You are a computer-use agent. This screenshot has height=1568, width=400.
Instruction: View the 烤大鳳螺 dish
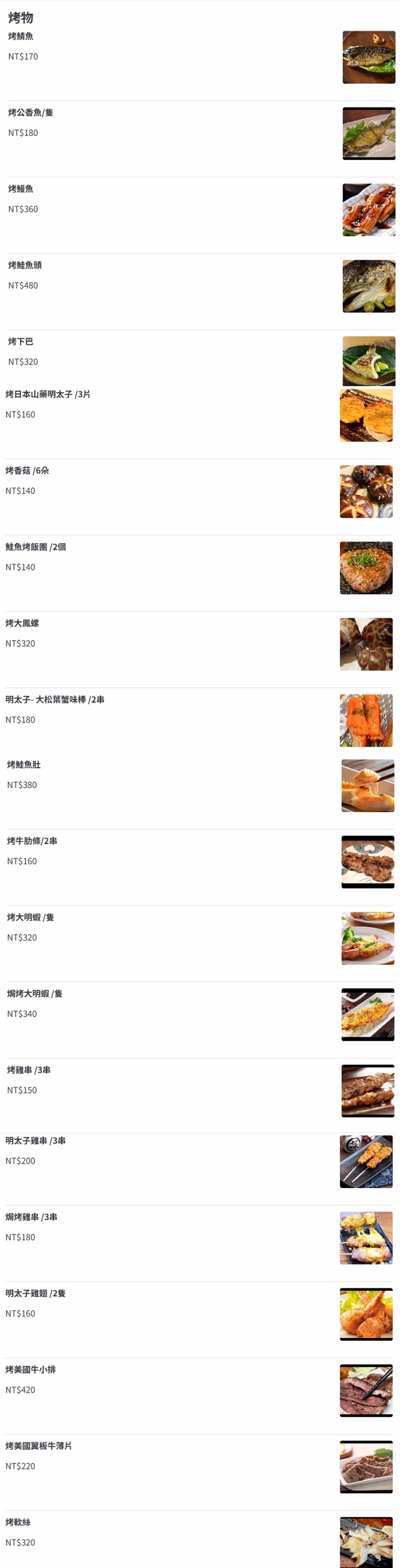[22, 623]
